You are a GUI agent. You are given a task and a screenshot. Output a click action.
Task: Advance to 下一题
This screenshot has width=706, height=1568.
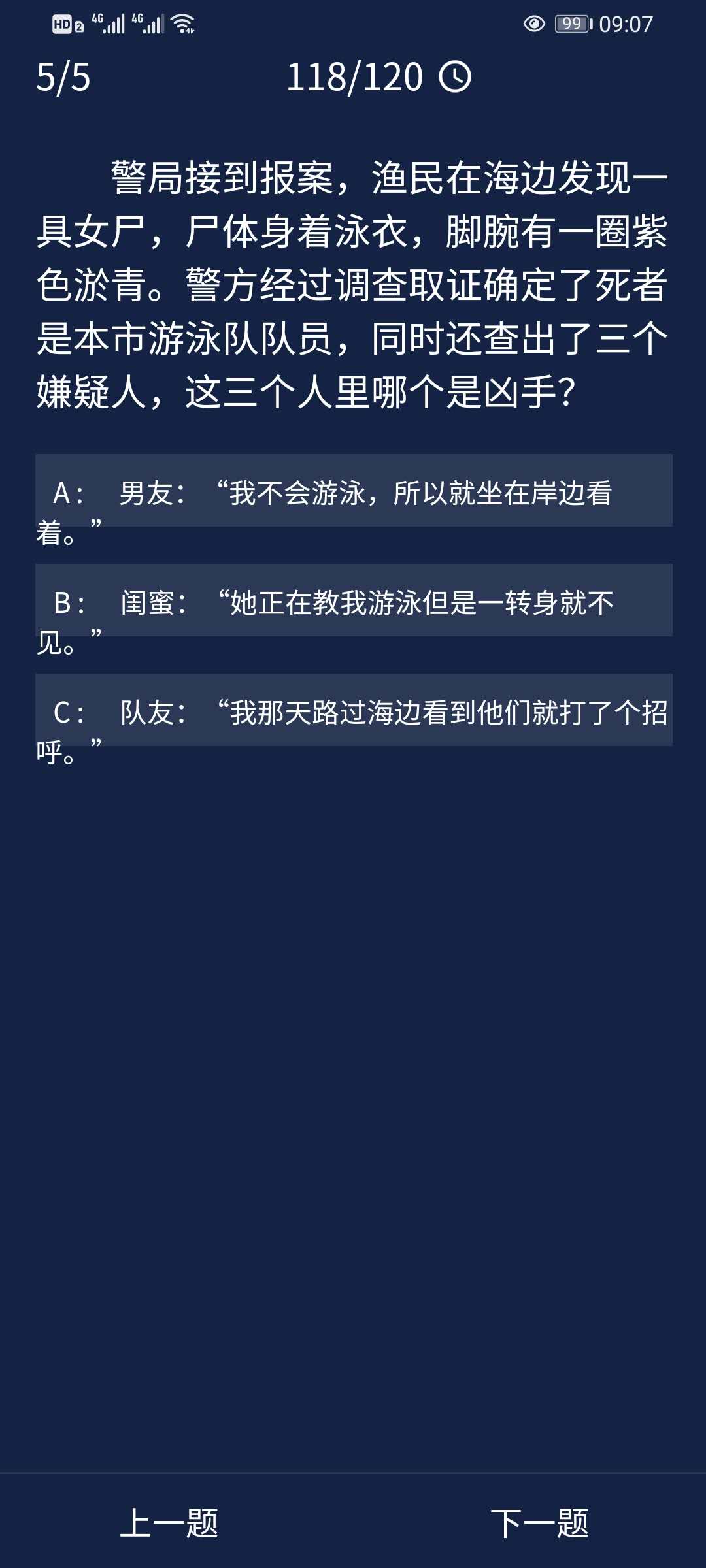click(x=539, y=1524)
